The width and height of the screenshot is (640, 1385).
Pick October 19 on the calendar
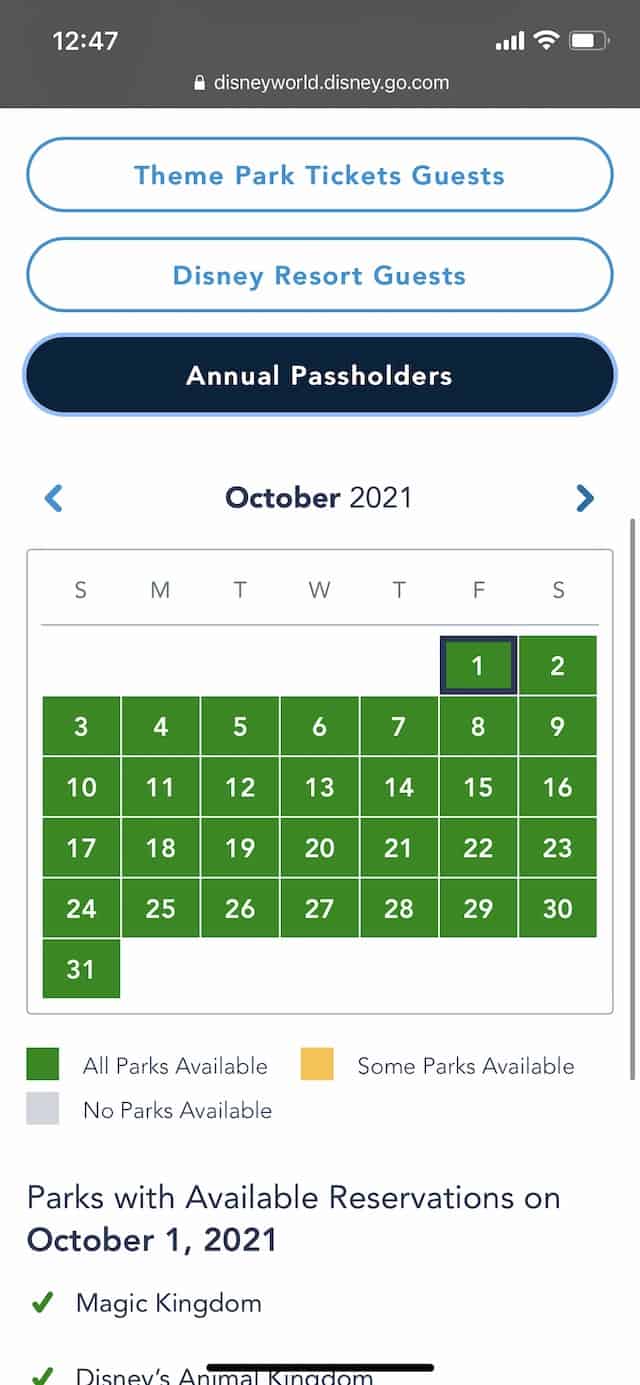(x=240, y=848)
